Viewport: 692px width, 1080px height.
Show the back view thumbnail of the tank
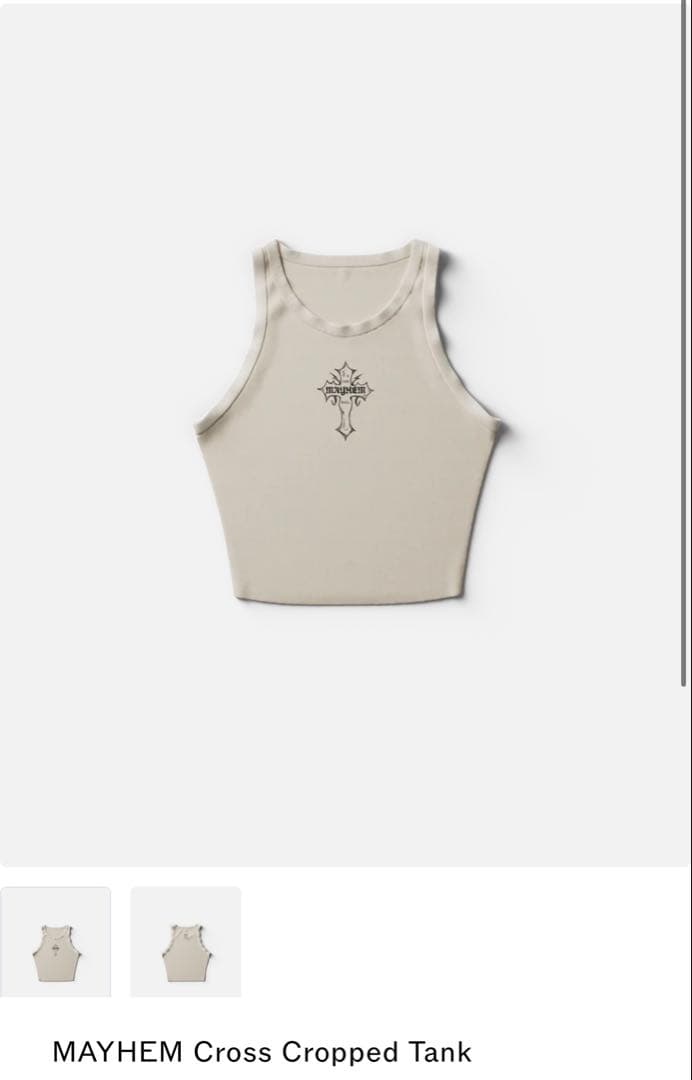(x=186, y=942)
